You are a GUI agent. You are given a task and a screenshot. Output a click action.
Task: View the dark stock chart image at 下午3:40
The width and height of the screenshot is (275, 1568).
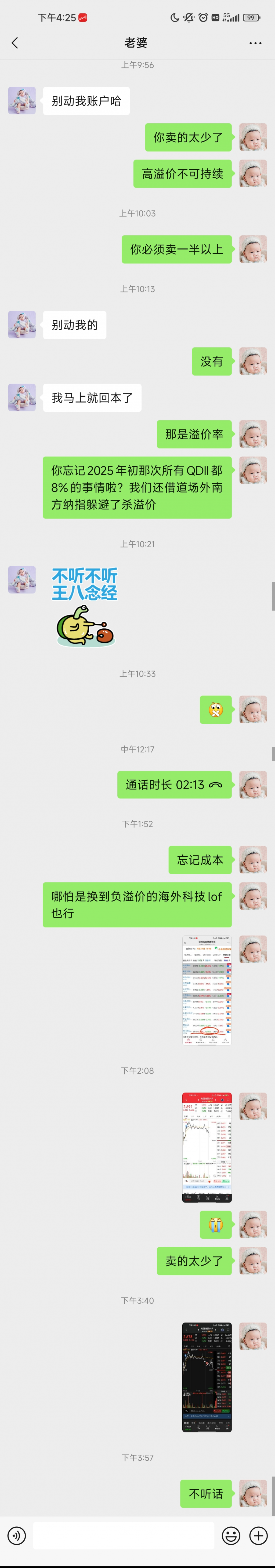click(x=207, y=1377)
